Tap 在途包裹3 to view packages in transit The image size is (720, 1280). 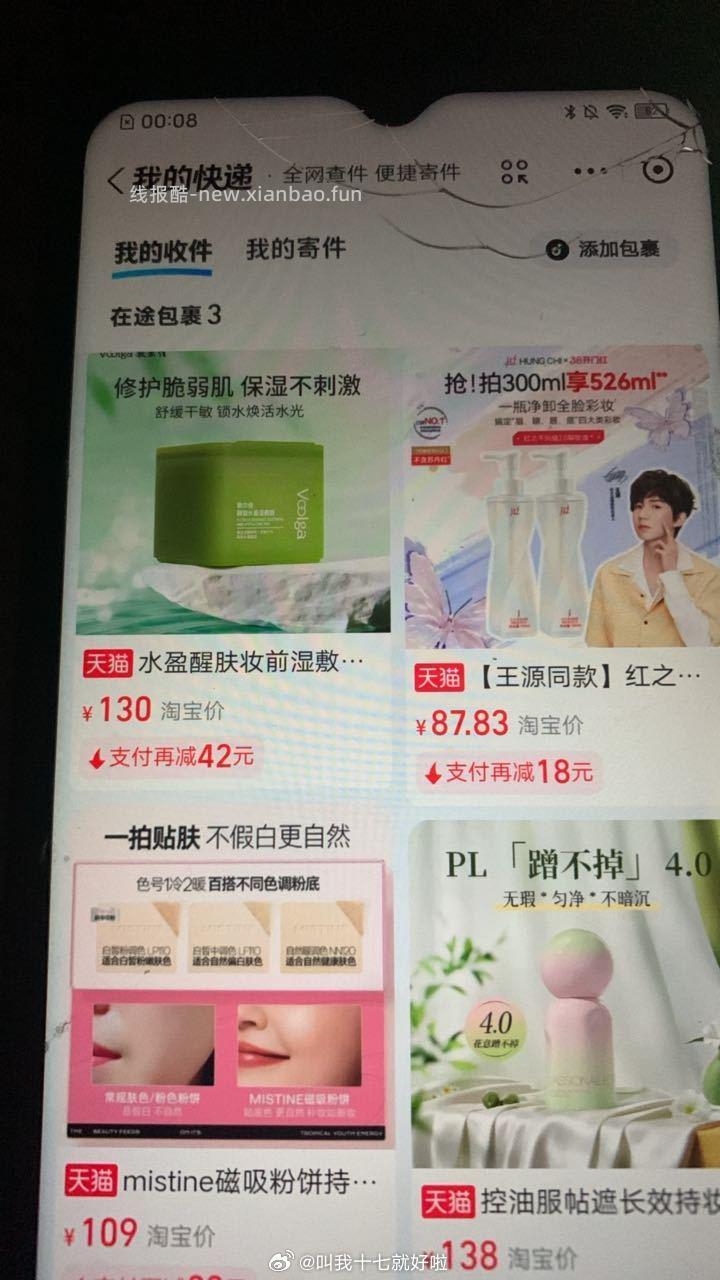tap(164, 312)
